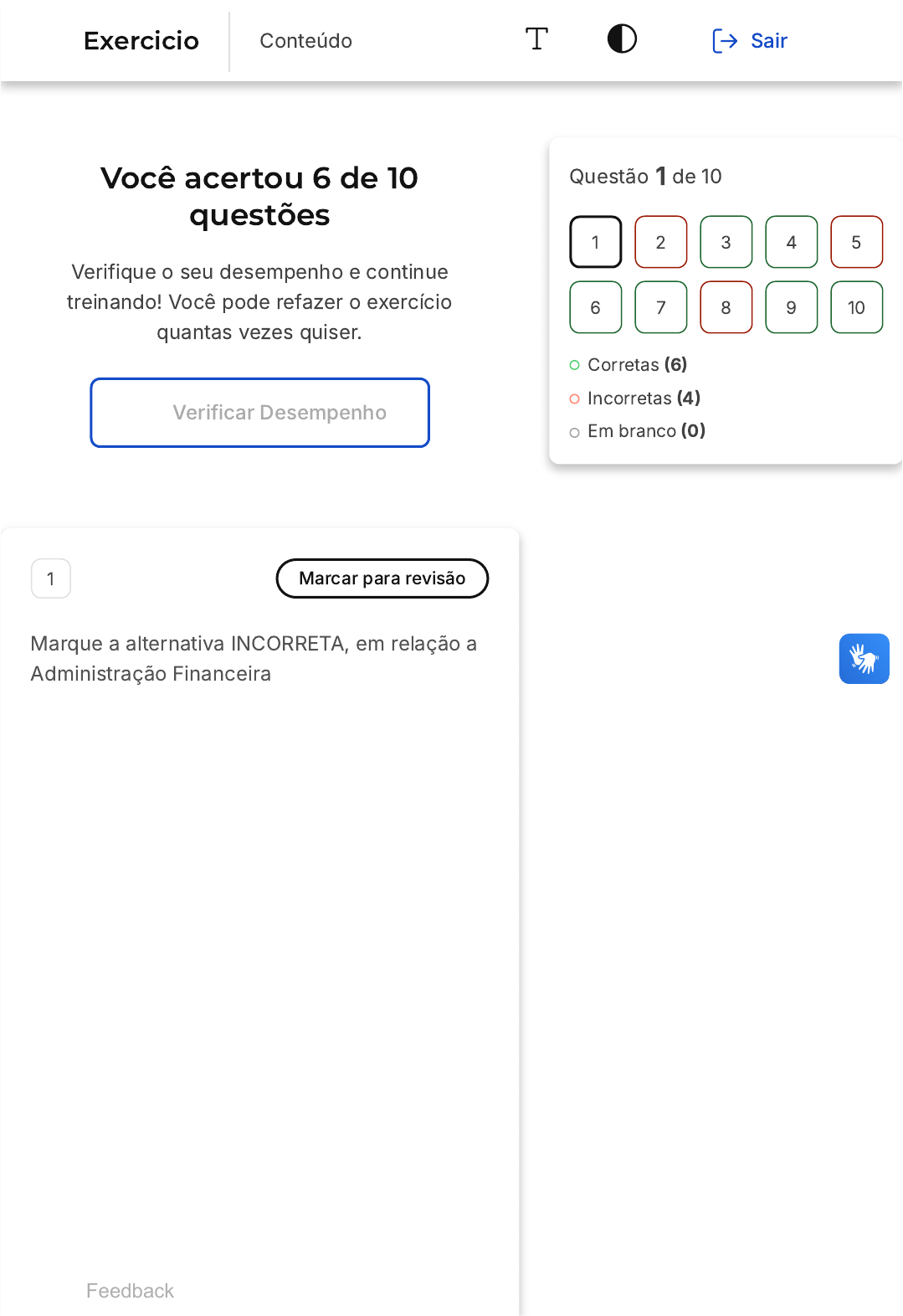
Task: Go to question 5
Action: pyautogui.click(x=857, y=242)
